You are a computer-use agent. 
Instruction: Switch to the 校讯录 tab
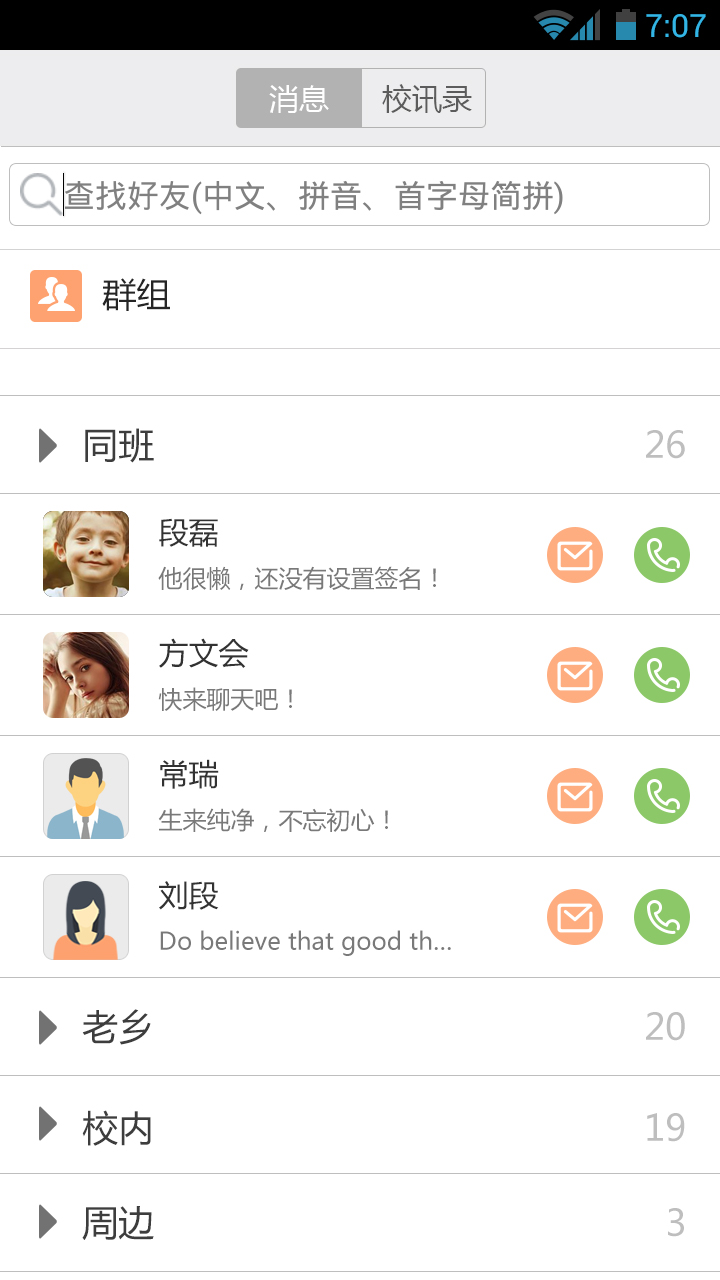pyautogui.click(x=424, y=98)
